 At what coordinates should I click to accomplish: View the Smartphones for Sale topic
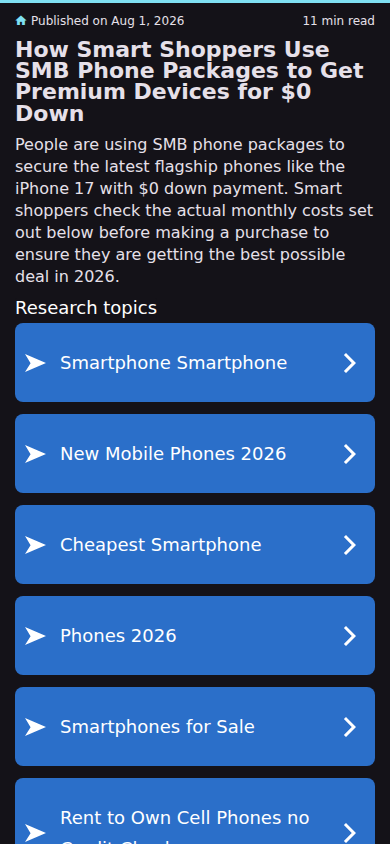[x=195, y=726]
